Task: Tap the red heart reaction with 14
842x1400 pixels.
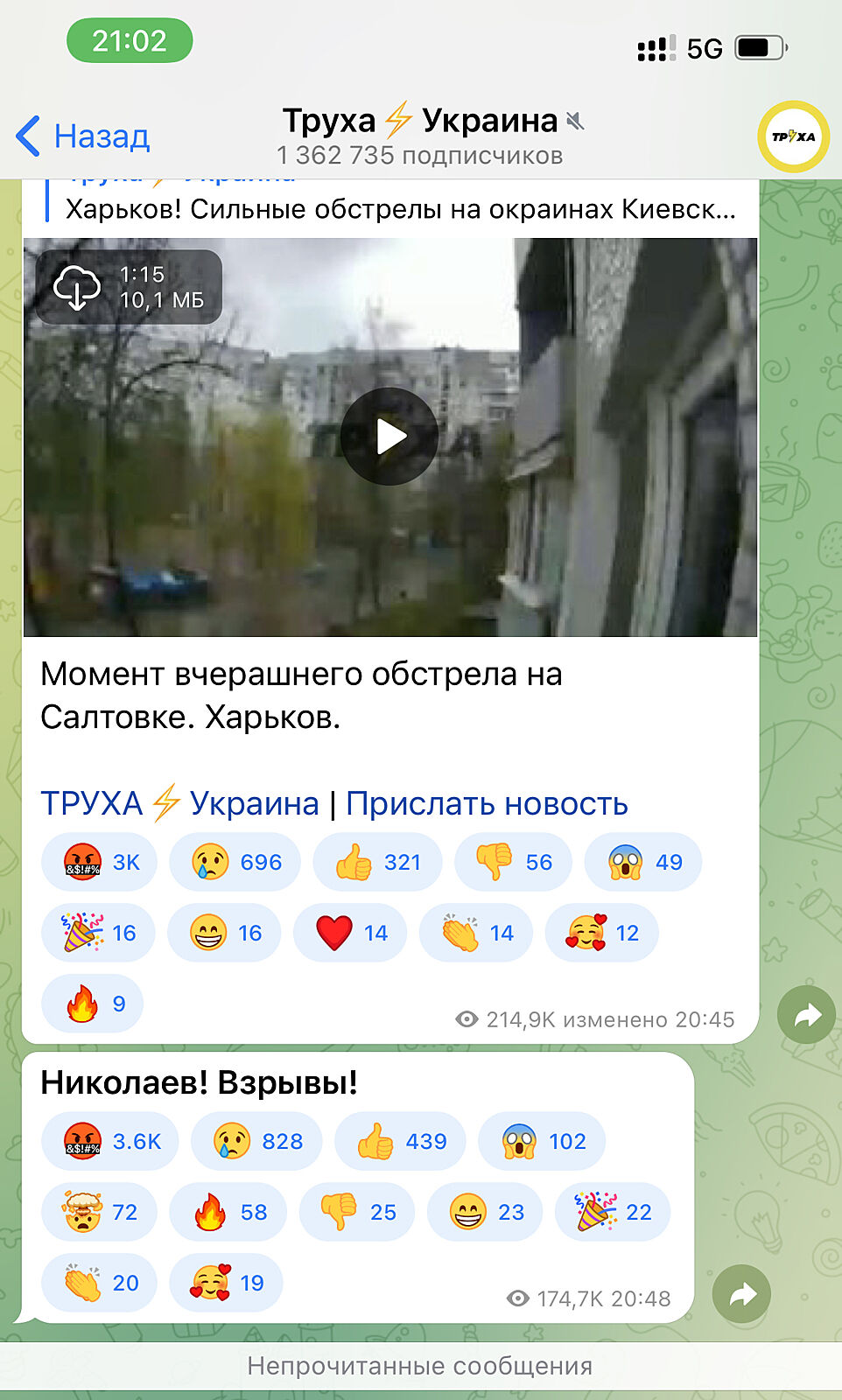Action: 350,933
